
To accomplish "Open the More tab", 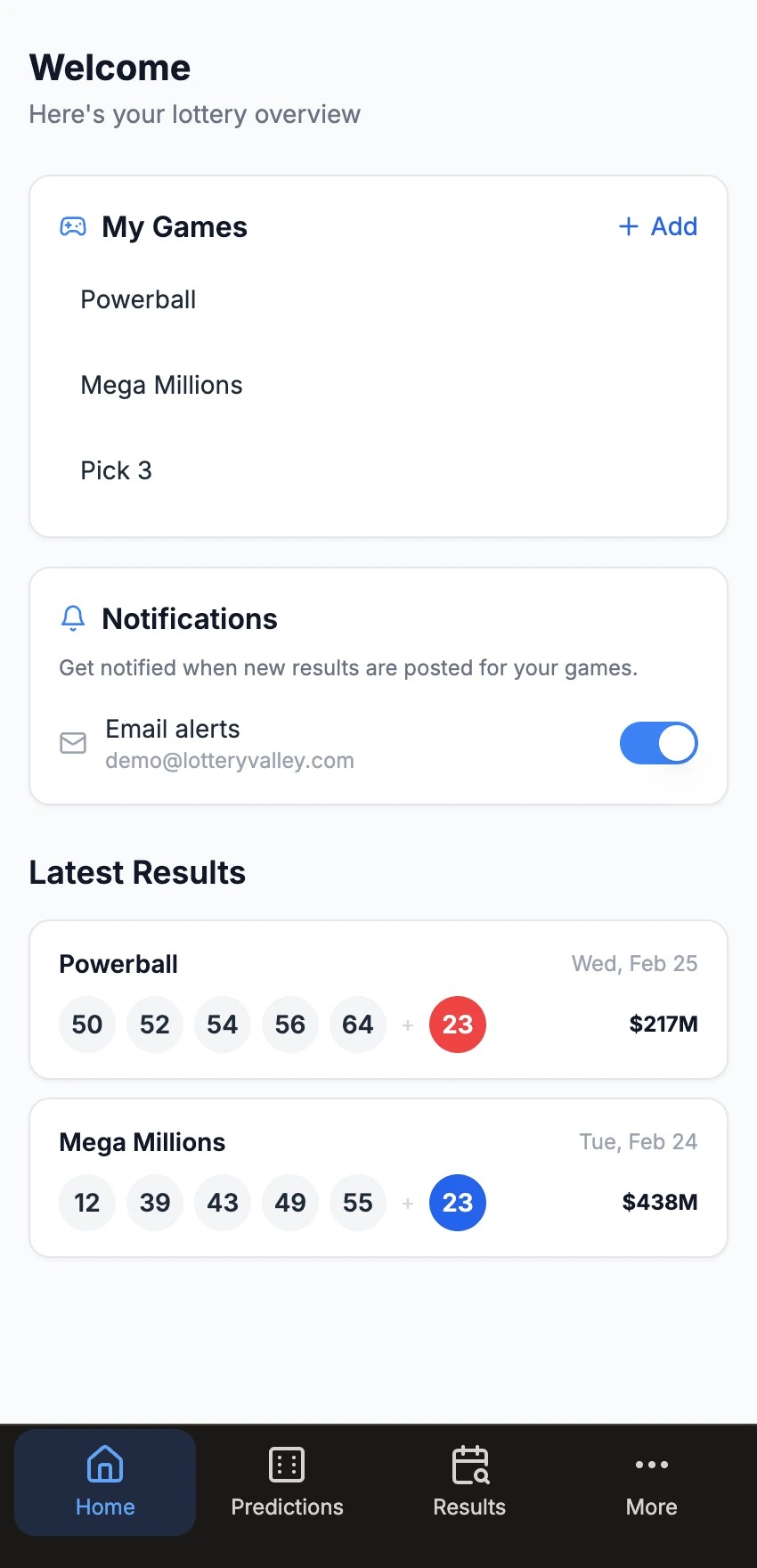I will [651, 1483].
